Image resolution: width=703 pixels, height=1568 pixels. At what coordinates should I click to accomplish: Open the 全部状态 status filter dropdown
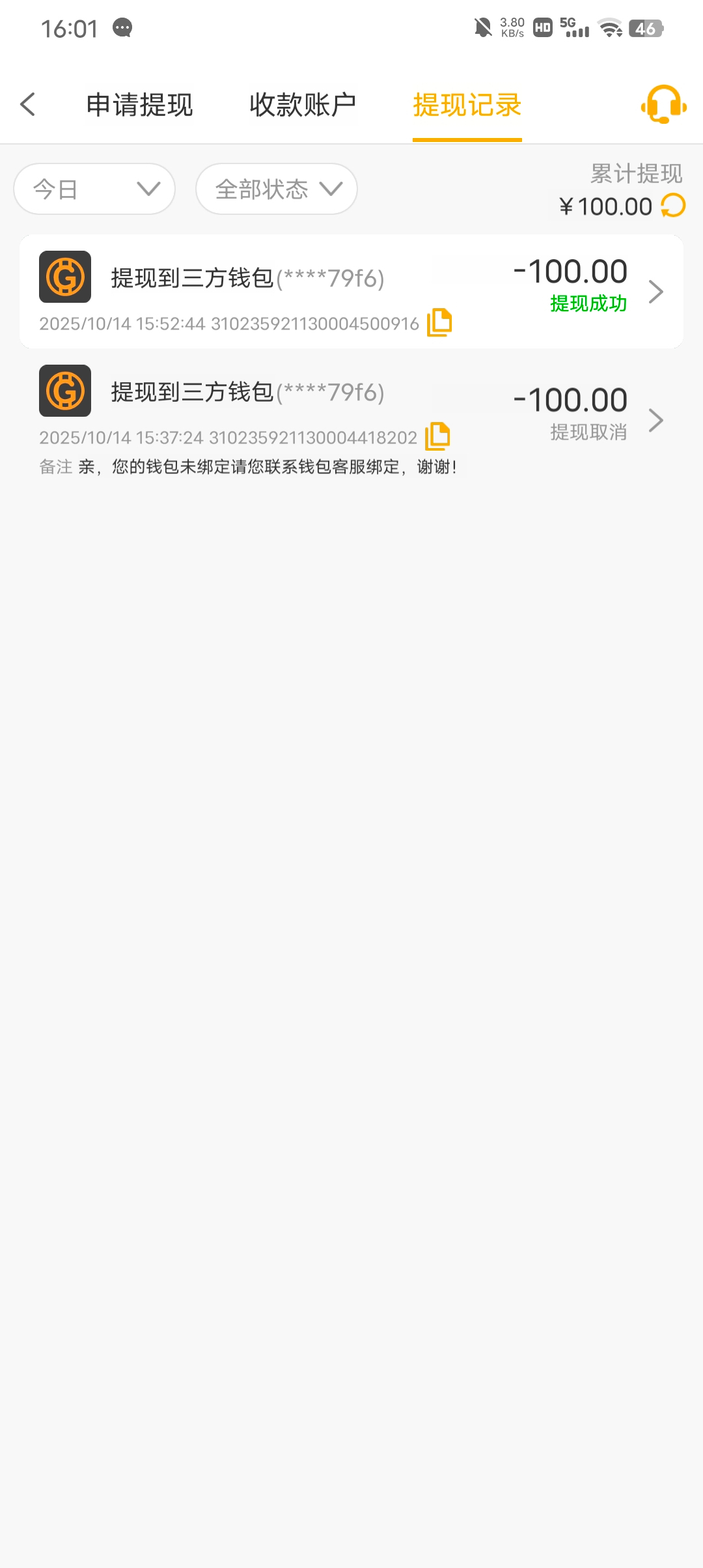(277, 189)
